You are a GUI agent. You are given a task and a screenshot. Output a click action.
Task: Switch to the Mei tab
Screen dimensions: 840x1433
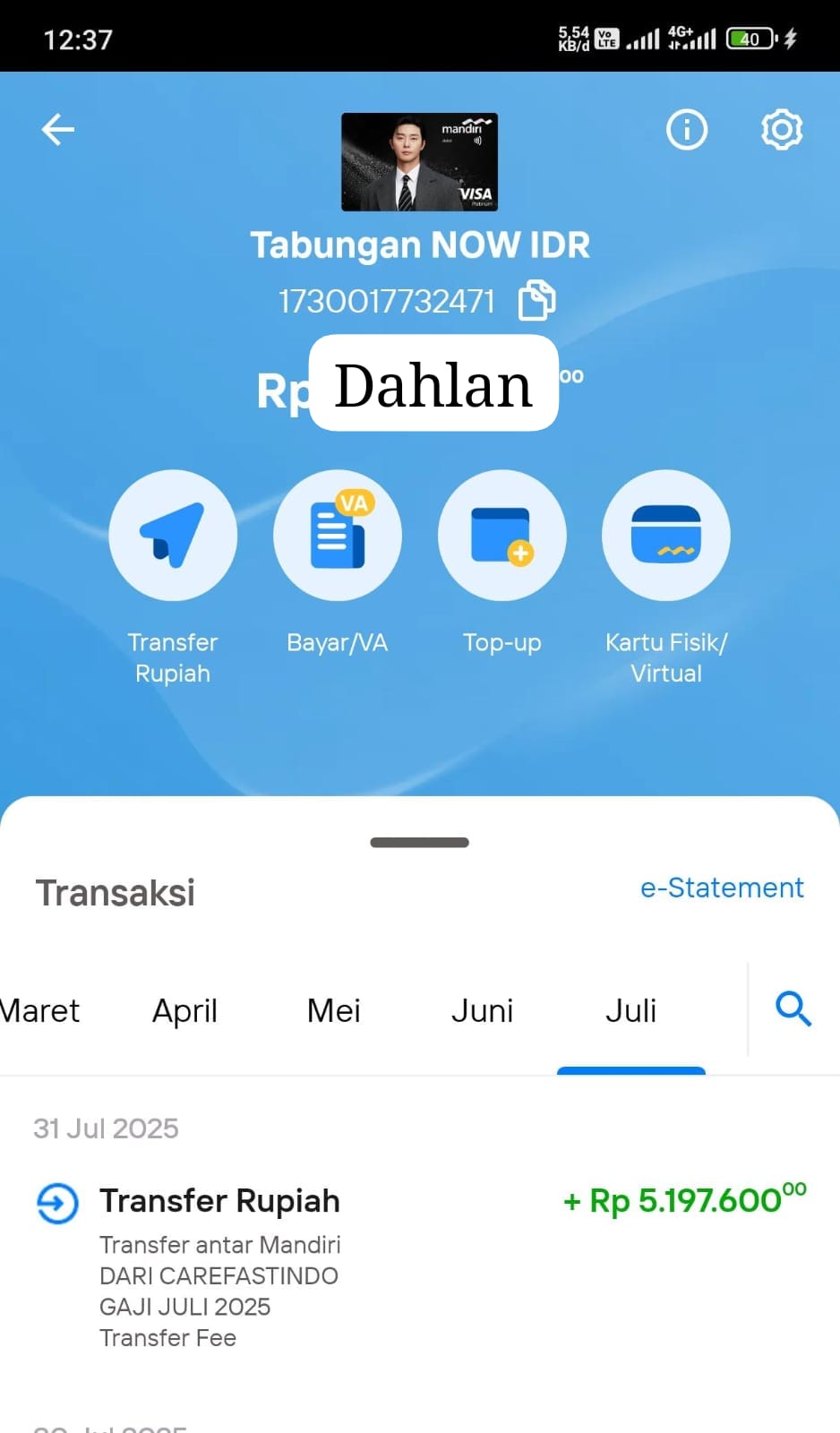tap(334, 1011)
